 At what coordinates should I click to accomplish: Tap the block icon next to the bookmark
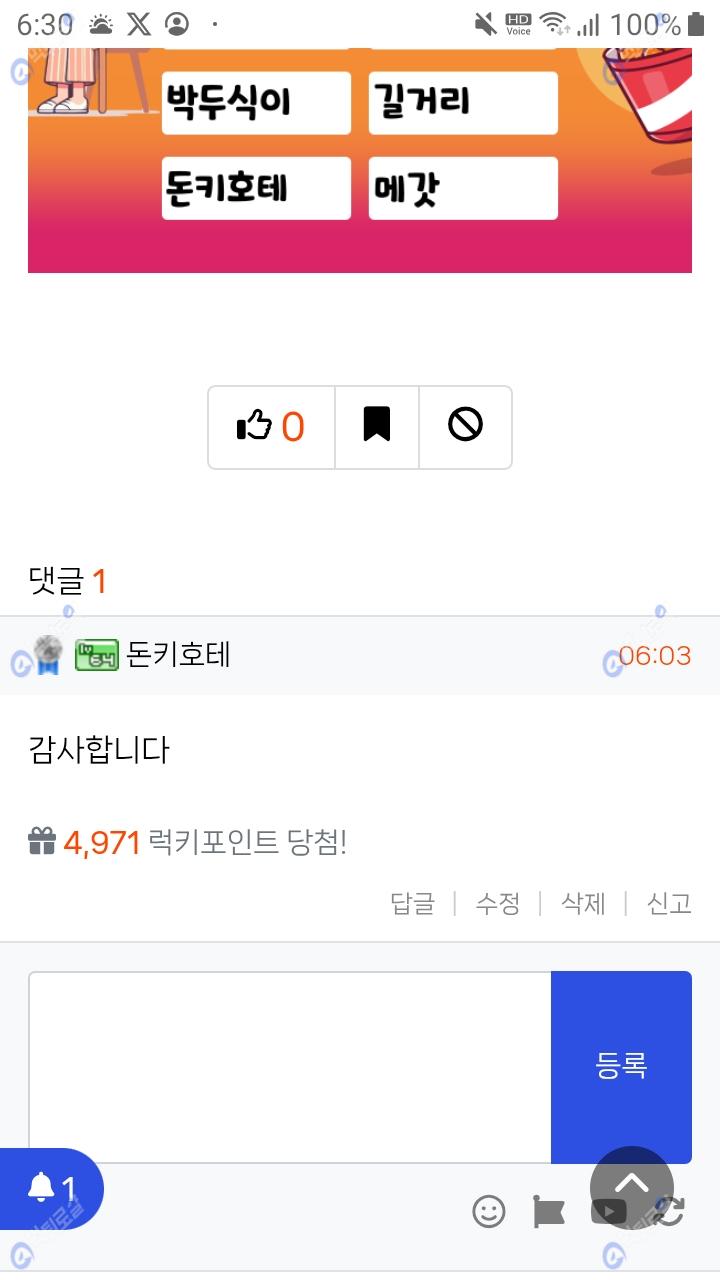[x=465, y=427]
